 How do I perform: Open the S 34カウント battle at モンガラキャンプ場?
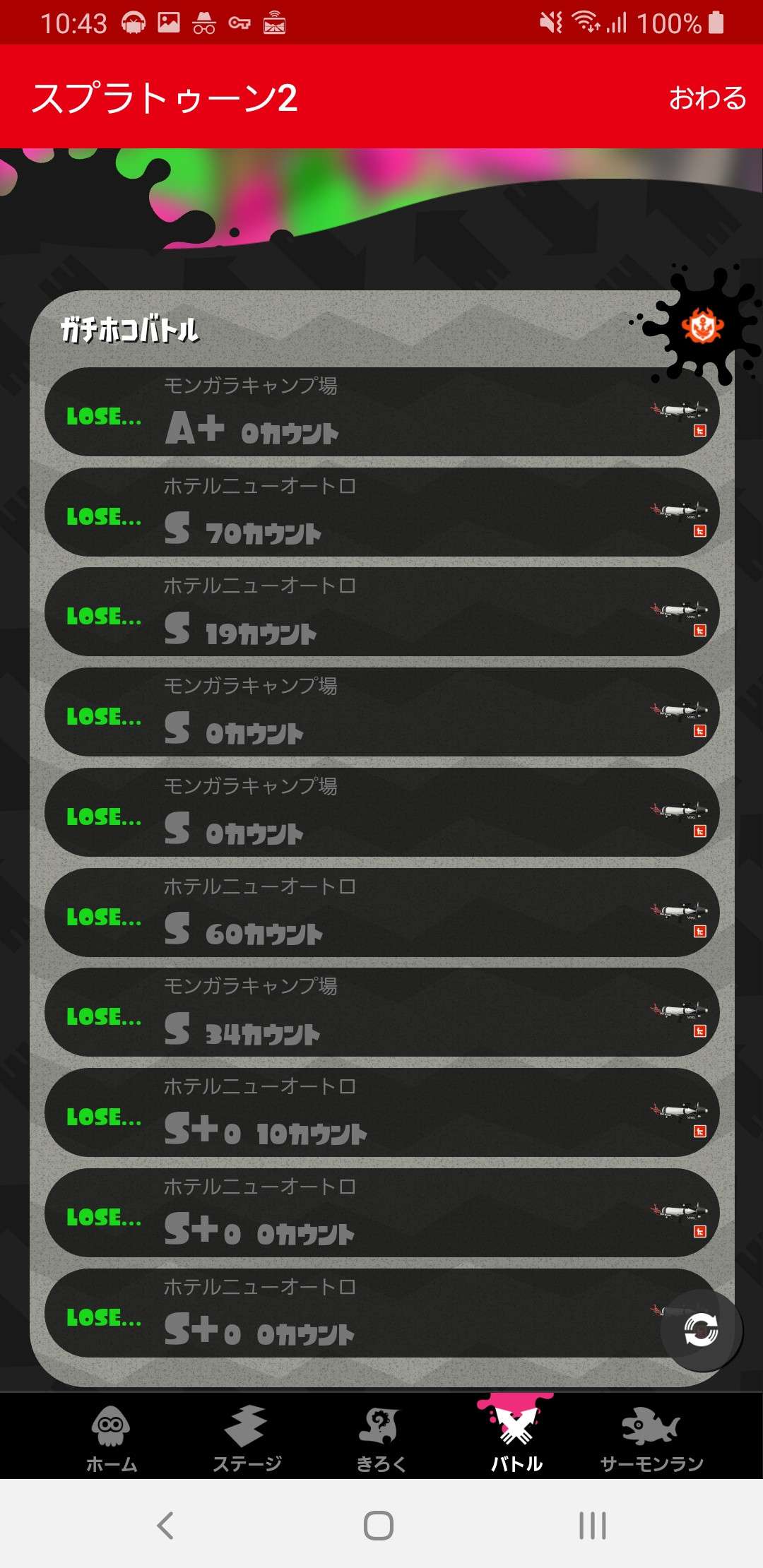click(381, 1012)
